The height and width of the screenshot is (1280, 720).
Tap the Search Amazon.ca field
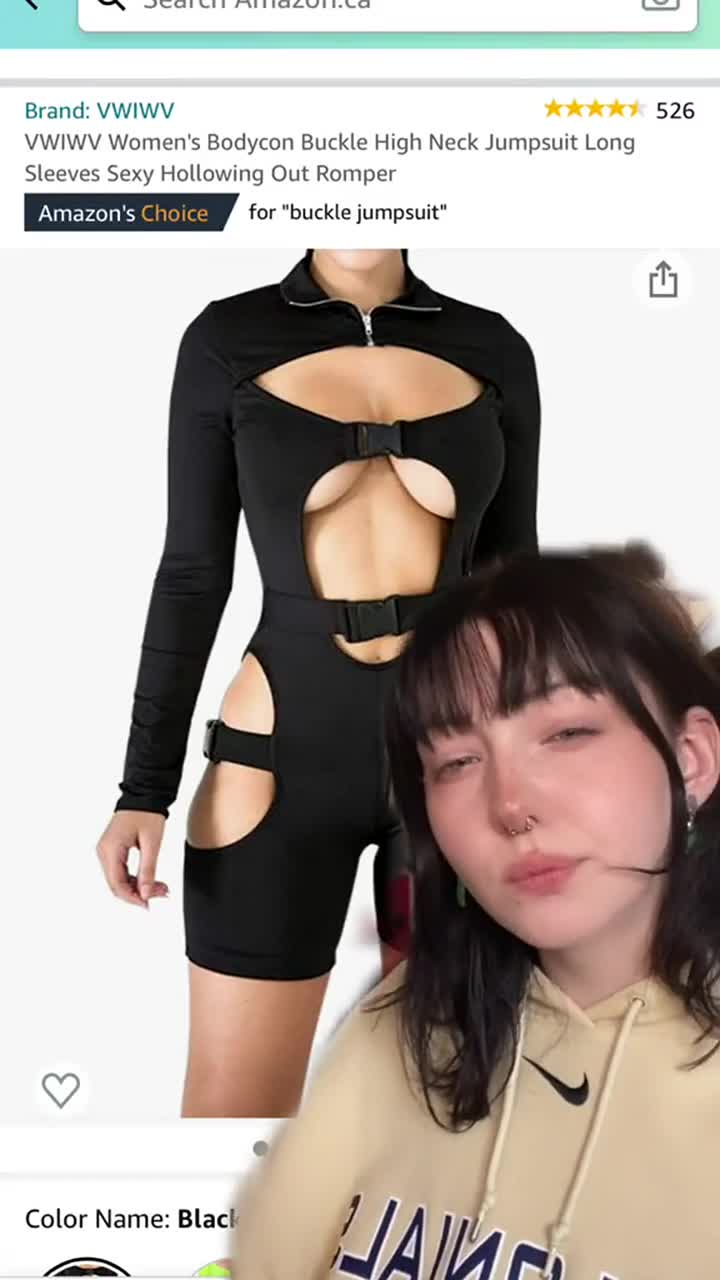[380, 6]
